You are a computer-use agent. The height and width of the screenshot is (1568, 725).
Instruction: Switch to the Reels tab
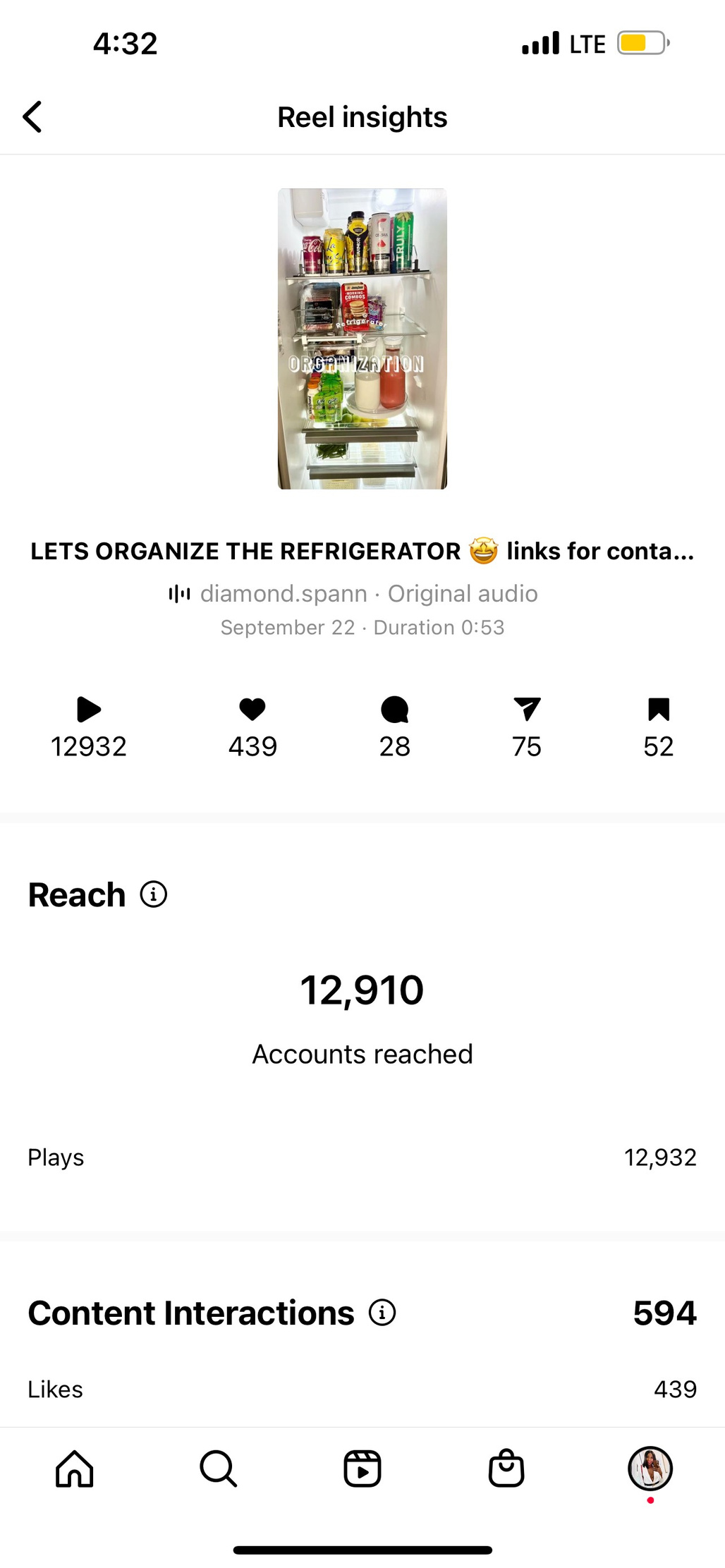click(362, 1469)
